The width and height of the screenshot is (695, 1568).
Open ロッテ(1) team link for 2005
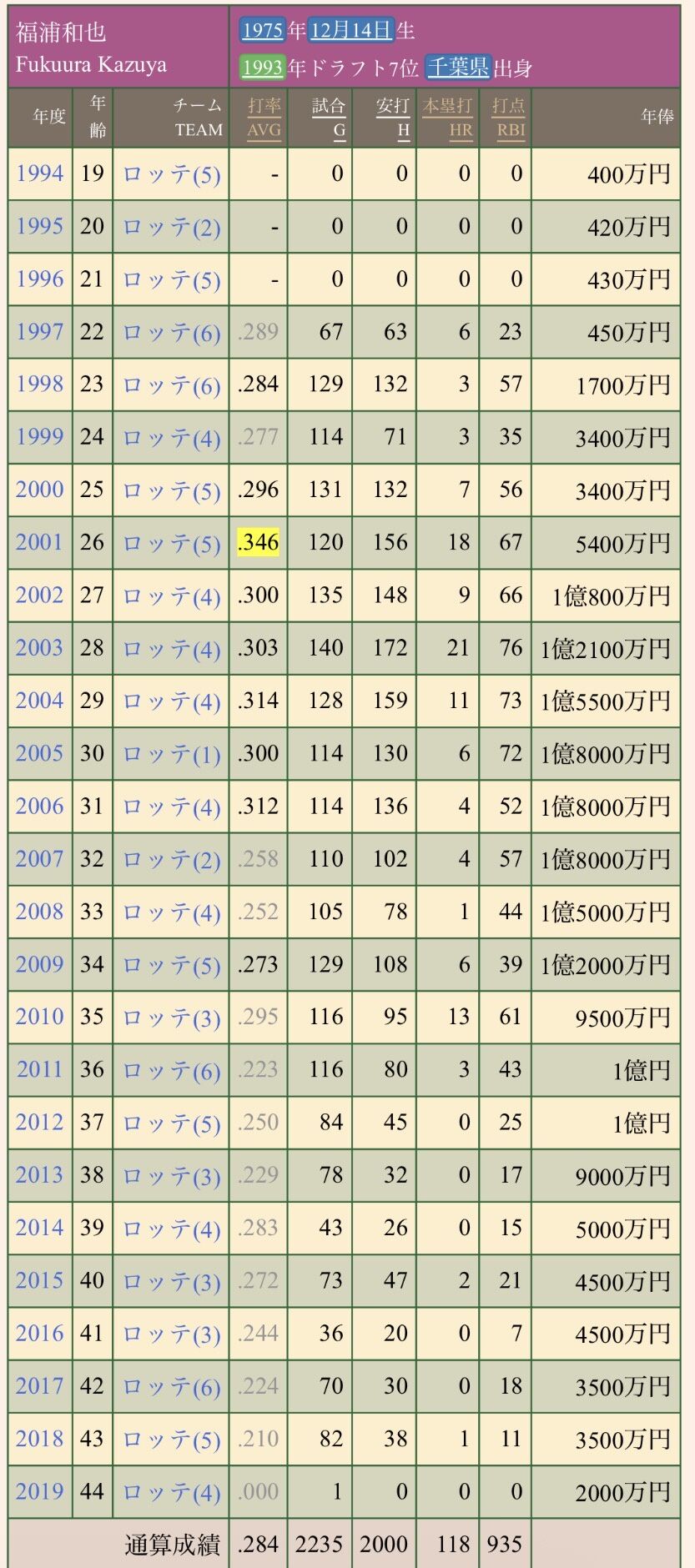coord(172,754)
